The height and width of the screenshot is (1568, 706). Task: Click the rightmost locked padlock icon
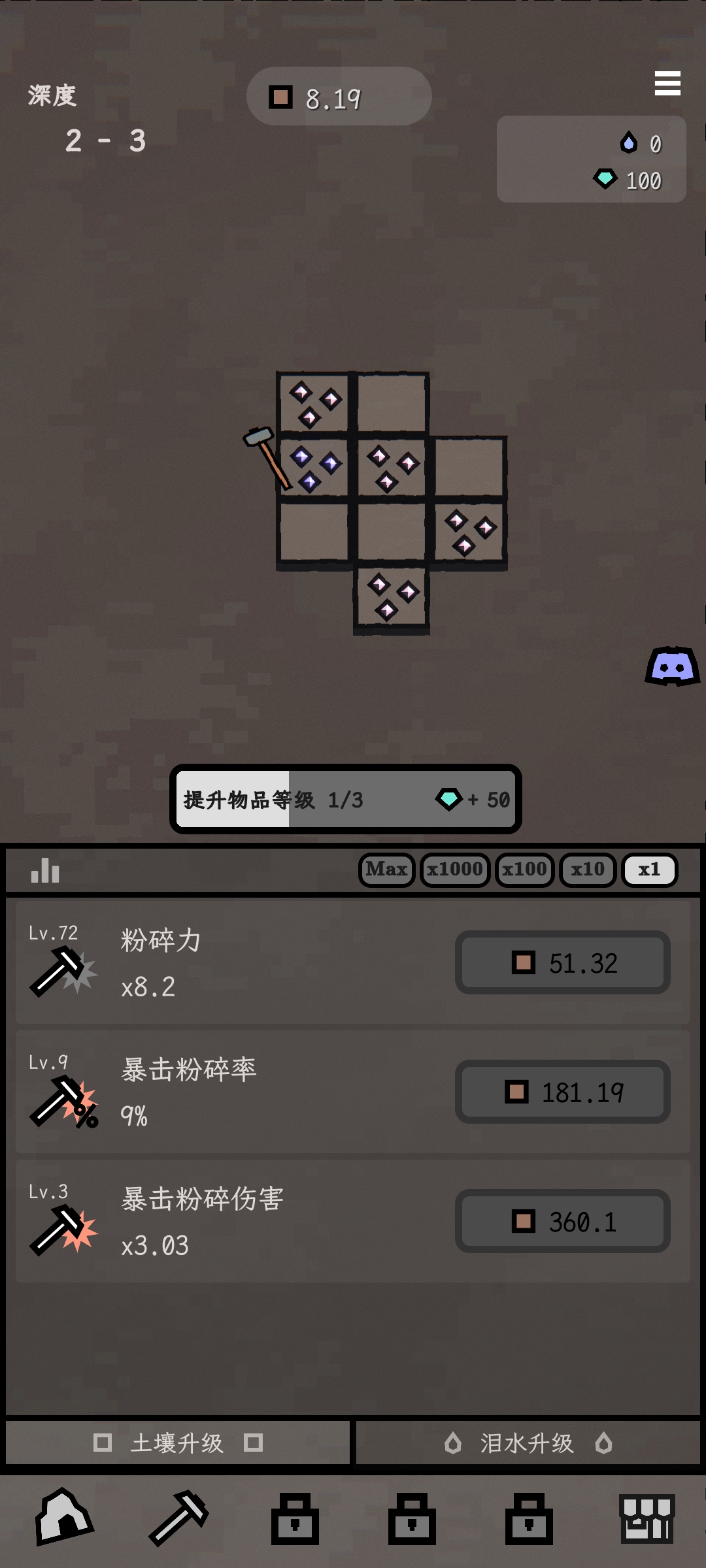(x=529, y=1520)
